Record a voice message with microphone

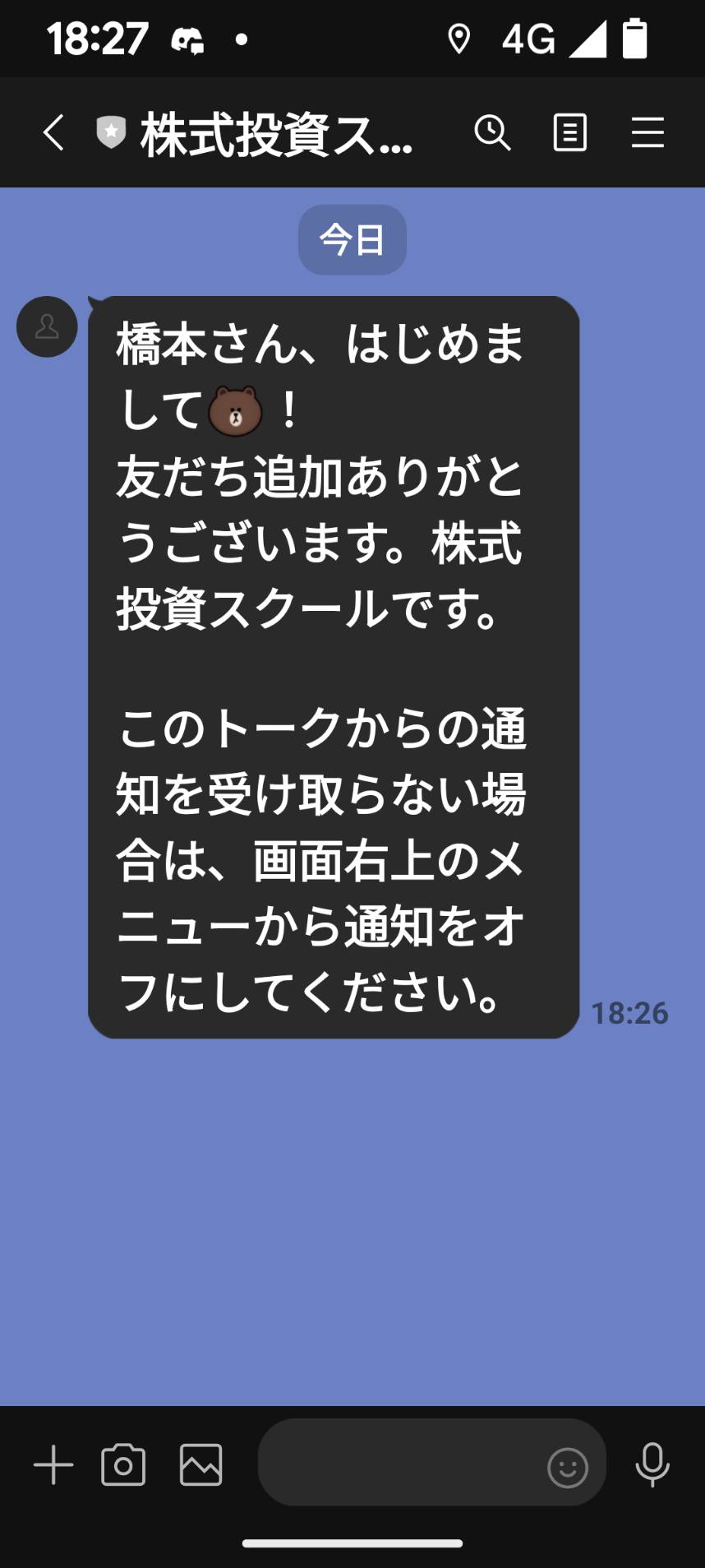click(x=652, y=1464)
